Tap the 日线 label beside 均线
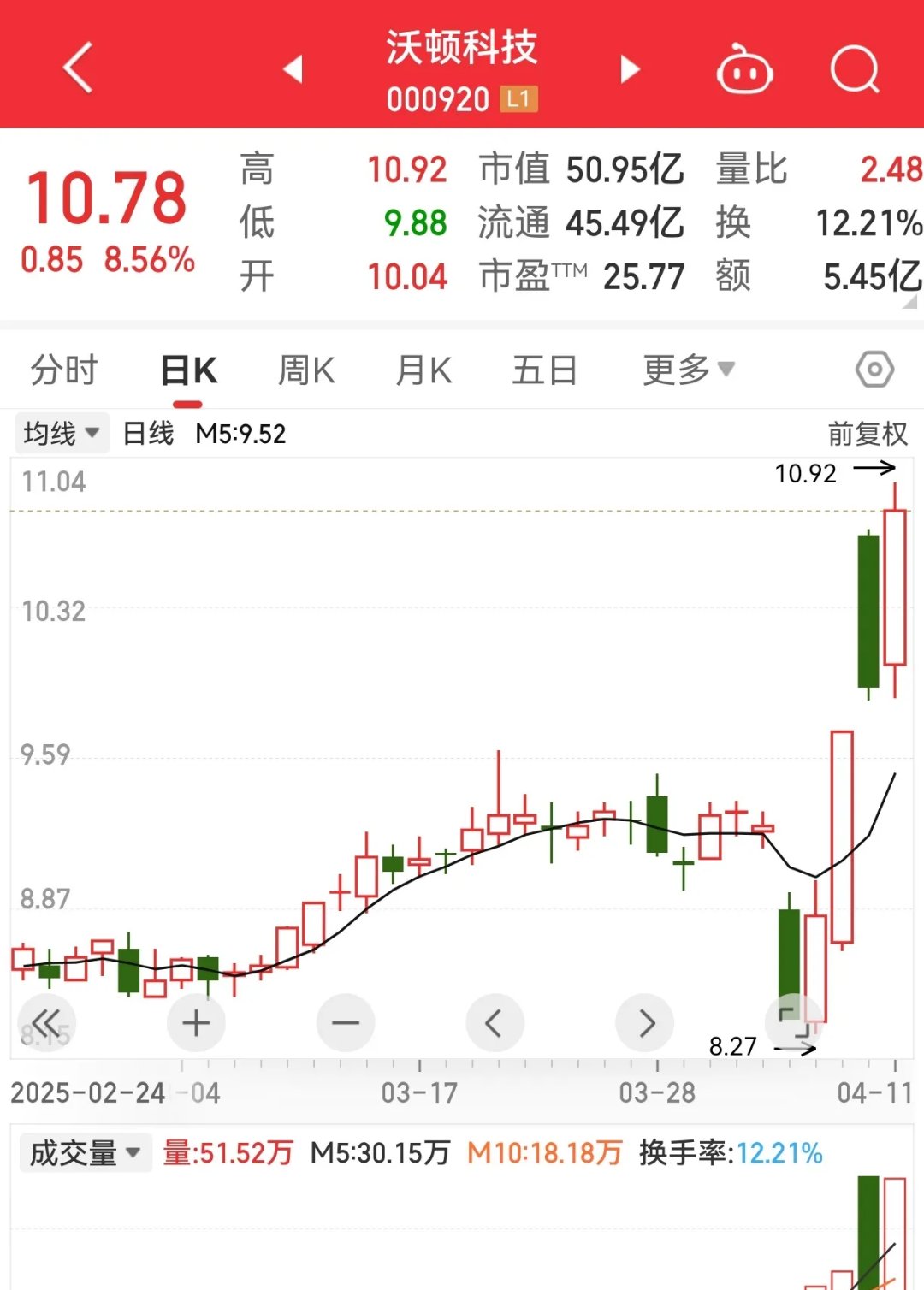This screenshot has height=1290, width=924. (146, 434)
